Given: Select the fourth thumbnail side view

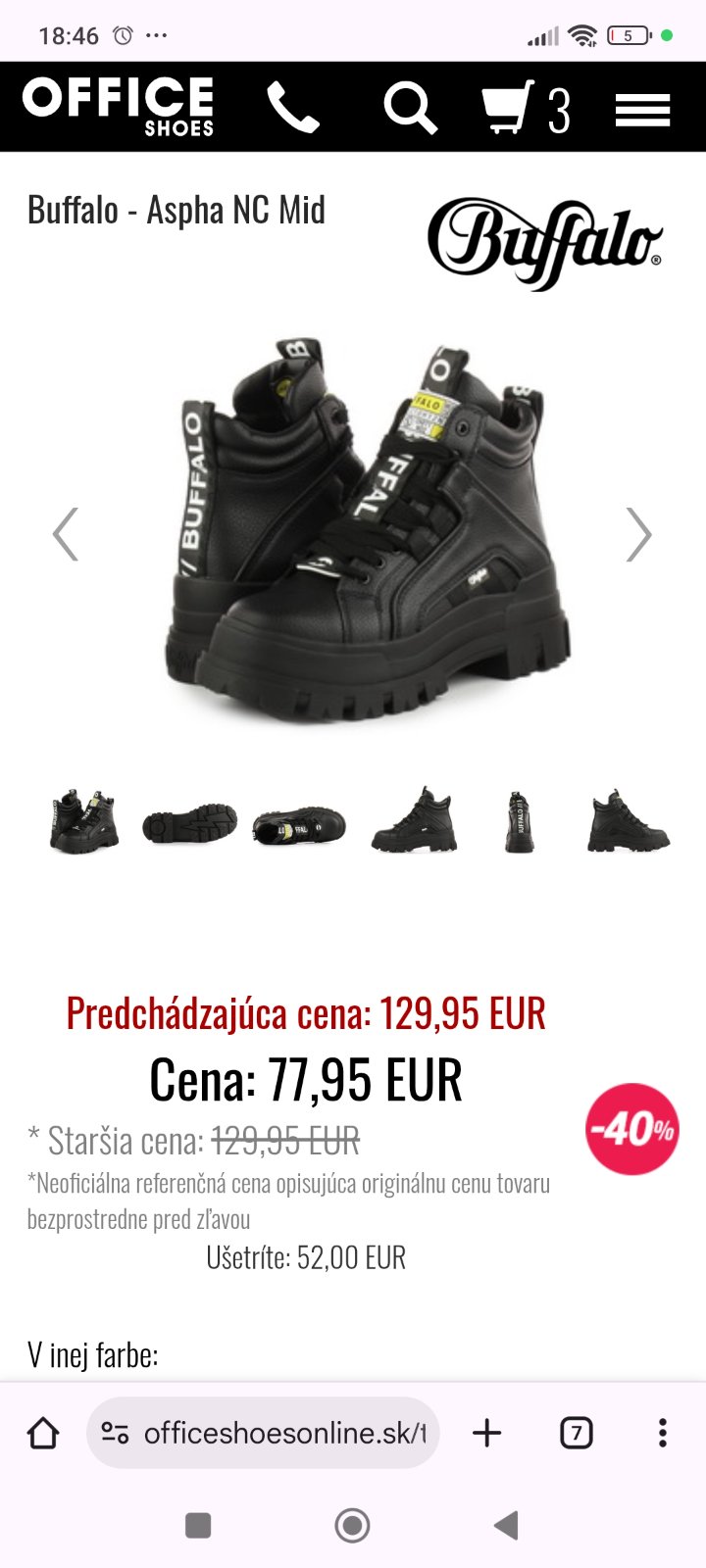Looking at the screenshot, I should pyautogui.click(x=414, y=820).
